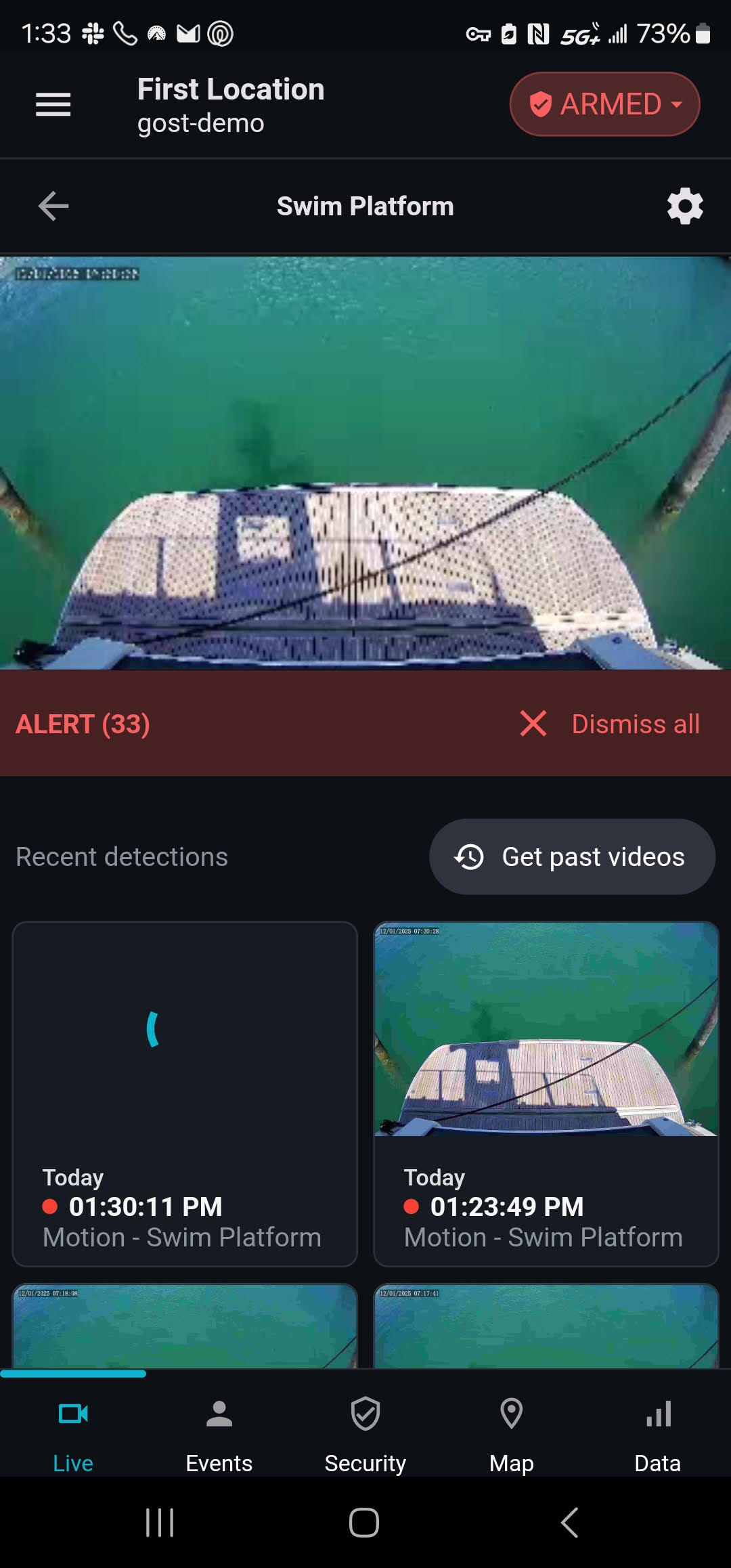731x1568 pixels.
Task: Get past videos
Action: [572, 856]
